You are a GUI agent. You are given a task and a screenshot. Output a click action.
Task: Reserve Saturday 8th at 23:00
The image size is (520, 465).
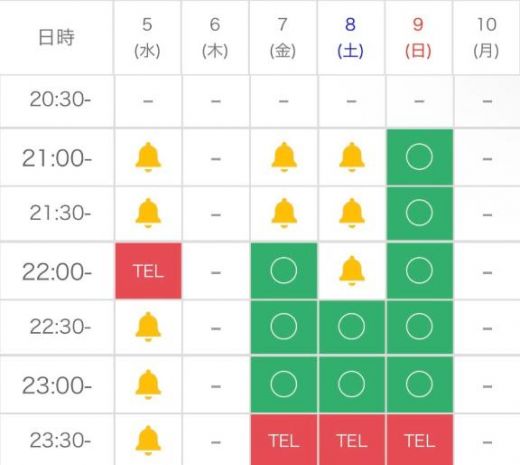[x=351, y=384]
